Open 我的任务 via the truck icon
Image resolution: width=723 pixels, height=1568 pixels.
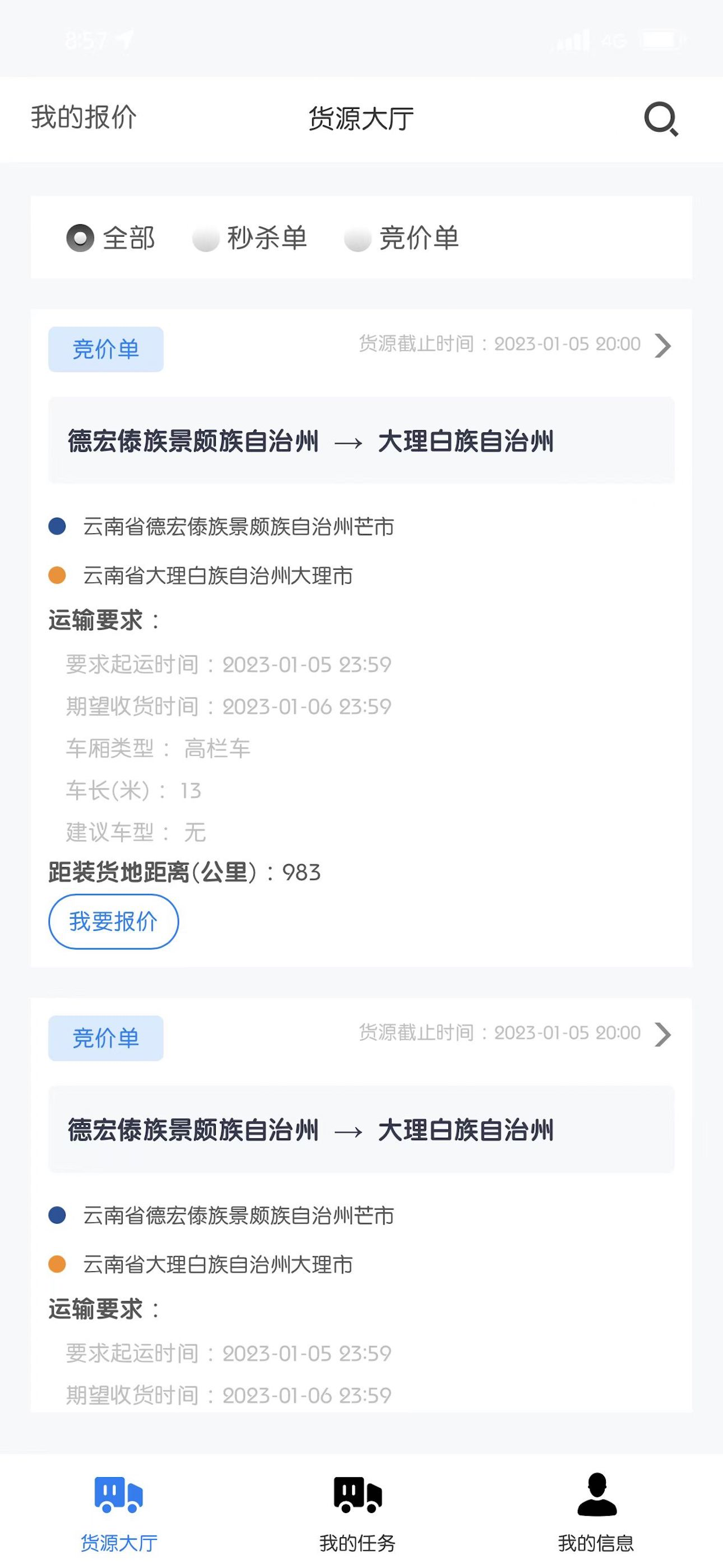pyautogui.click(x=359, y=1496)
